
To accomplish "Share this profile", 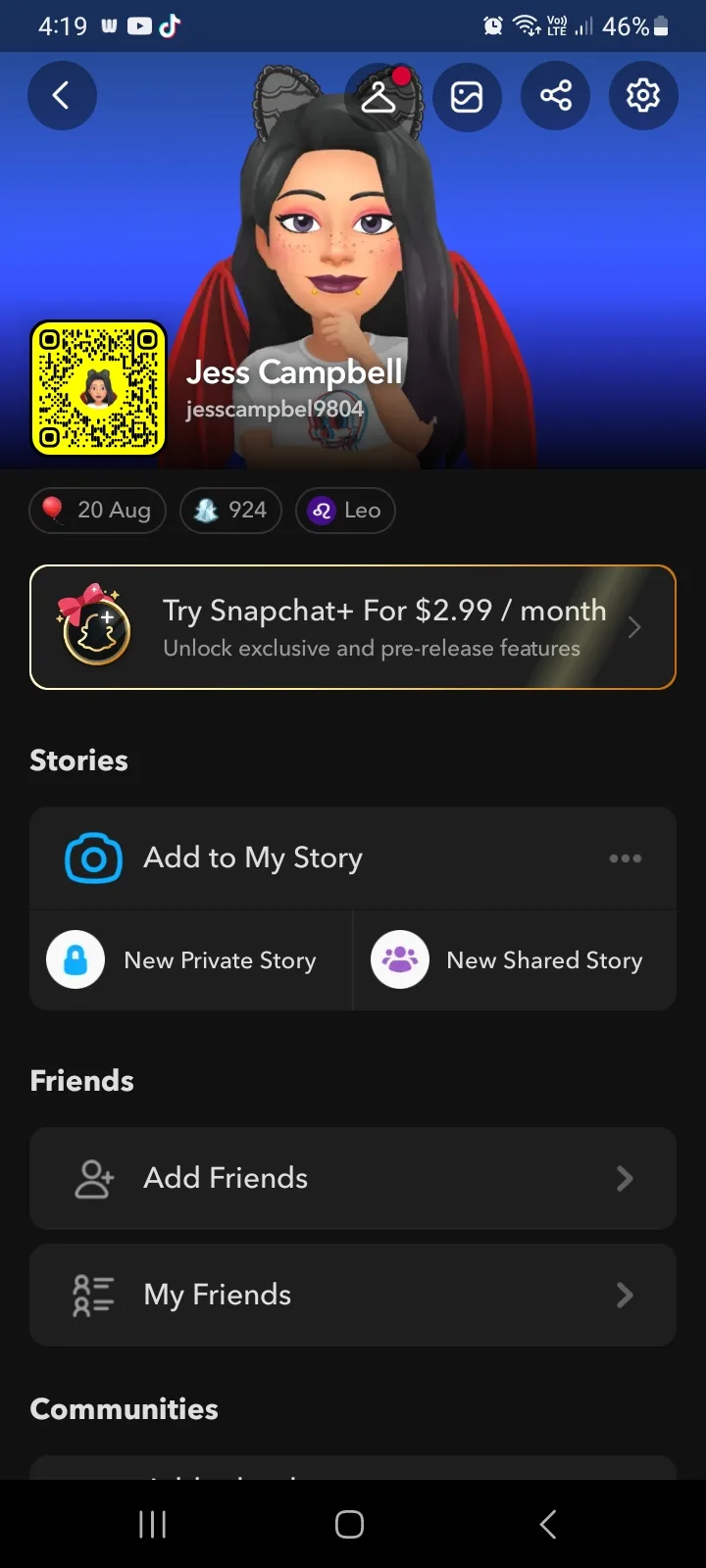I will [x=555, y=96].
